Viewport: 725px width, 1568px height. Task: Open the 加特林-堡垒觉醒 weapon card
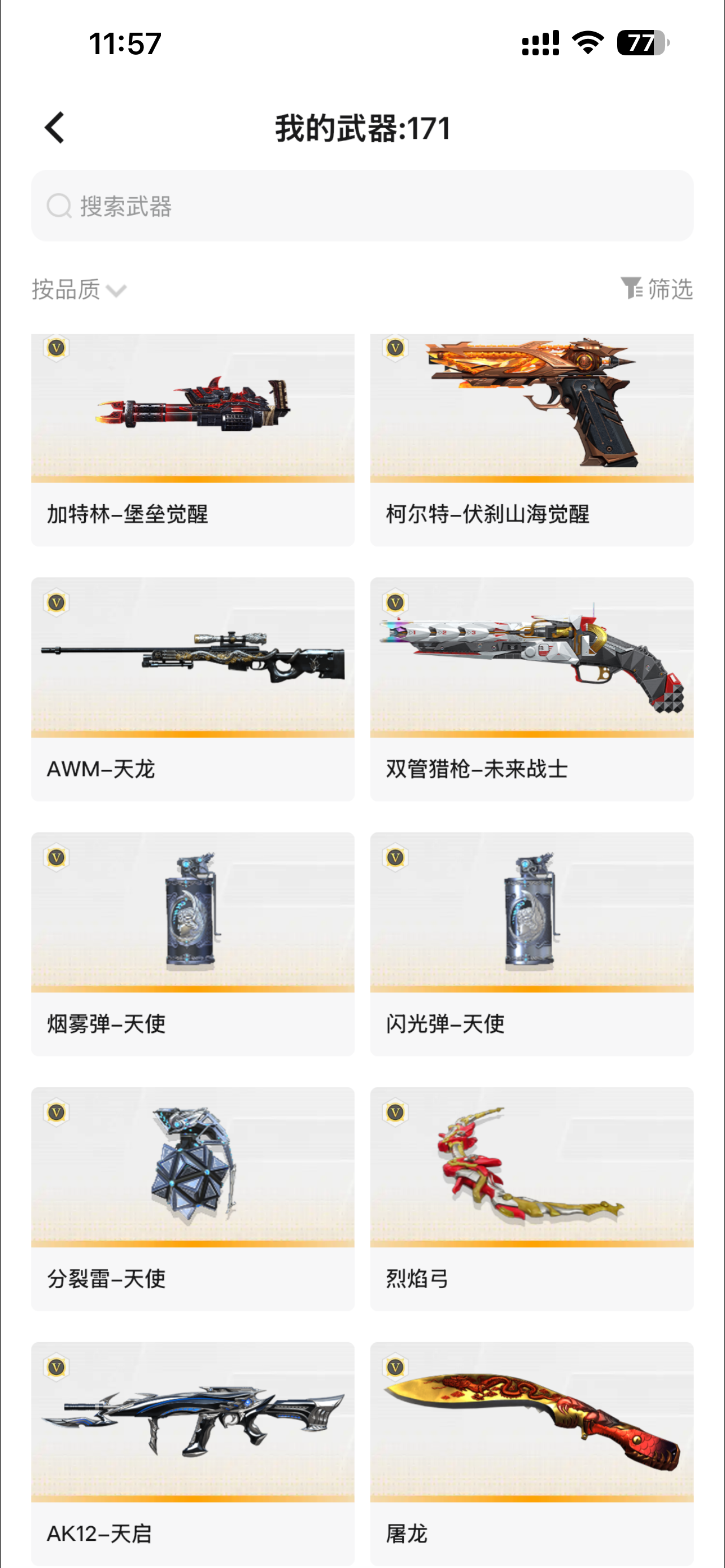193,440
